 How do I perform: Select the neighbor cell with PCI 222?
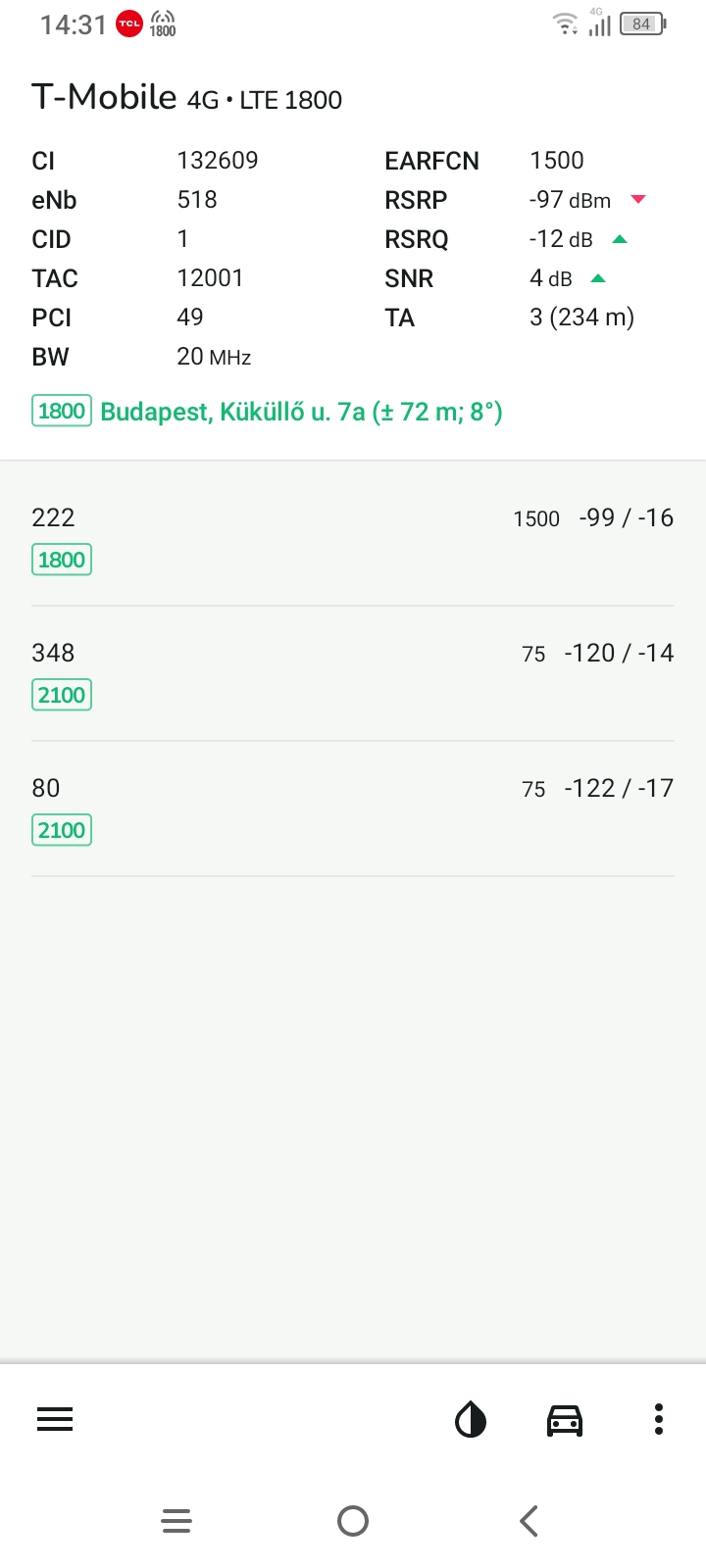pos(353,537)
